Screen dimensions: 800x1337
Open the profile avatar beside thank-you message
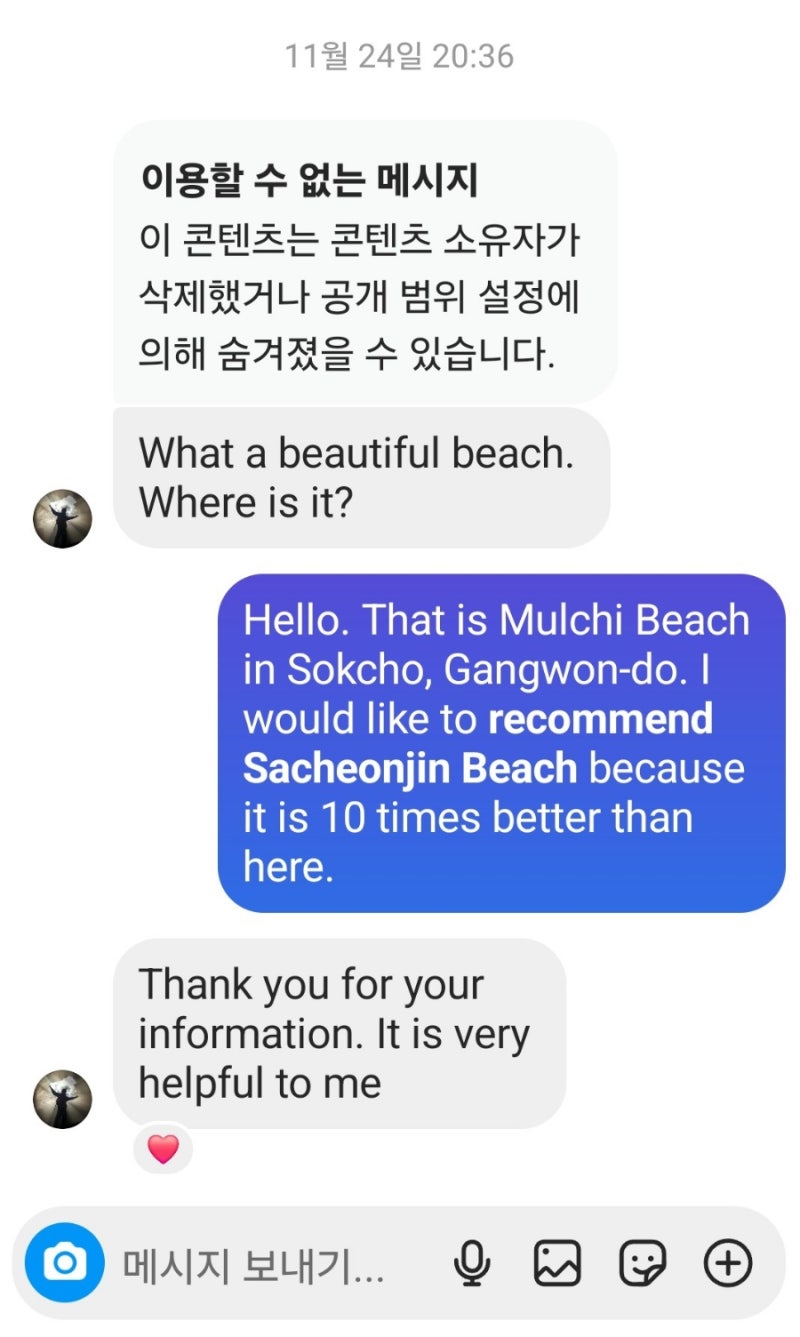pos(62,1100)
